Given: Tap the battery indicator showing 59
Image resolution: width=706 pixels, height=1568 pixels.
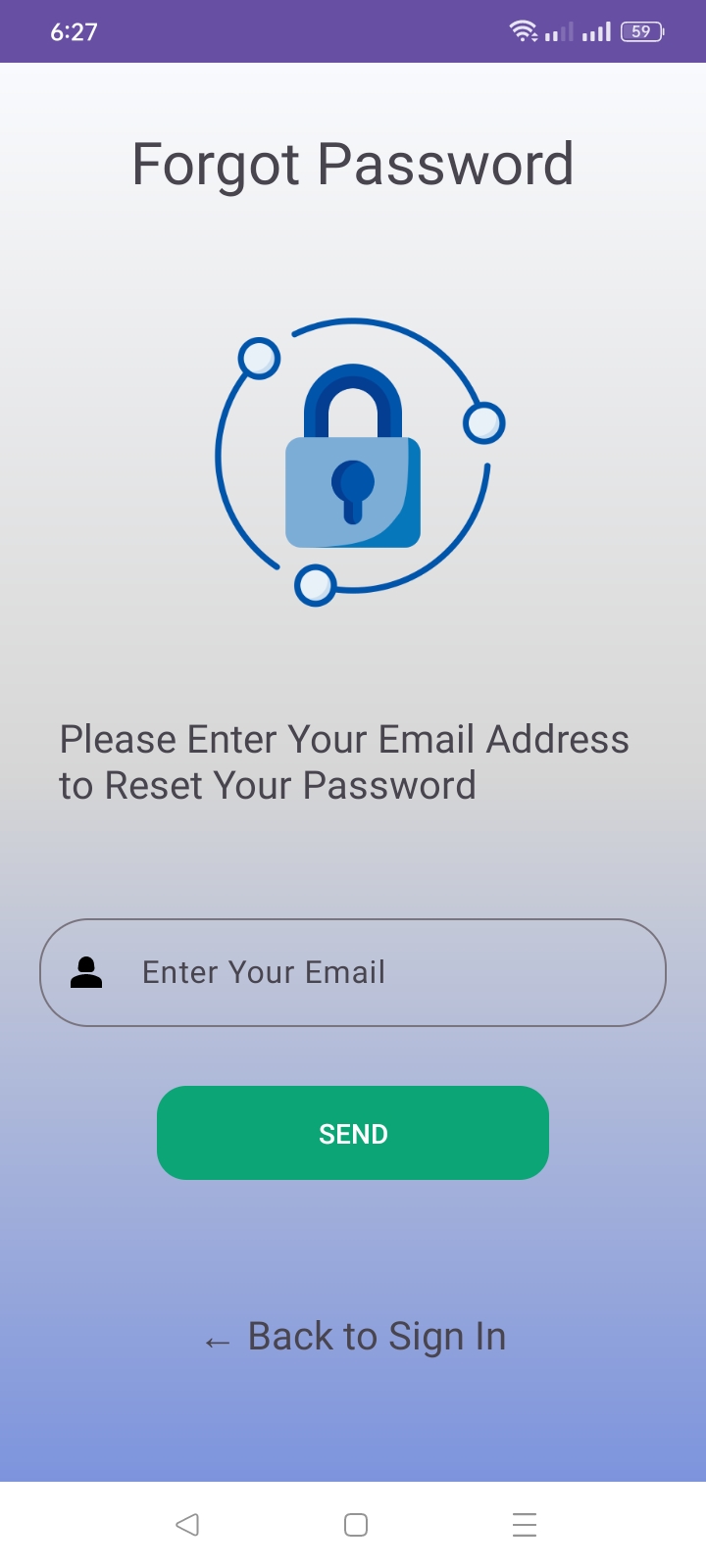Looking at the screenshot, I should 641,31.
